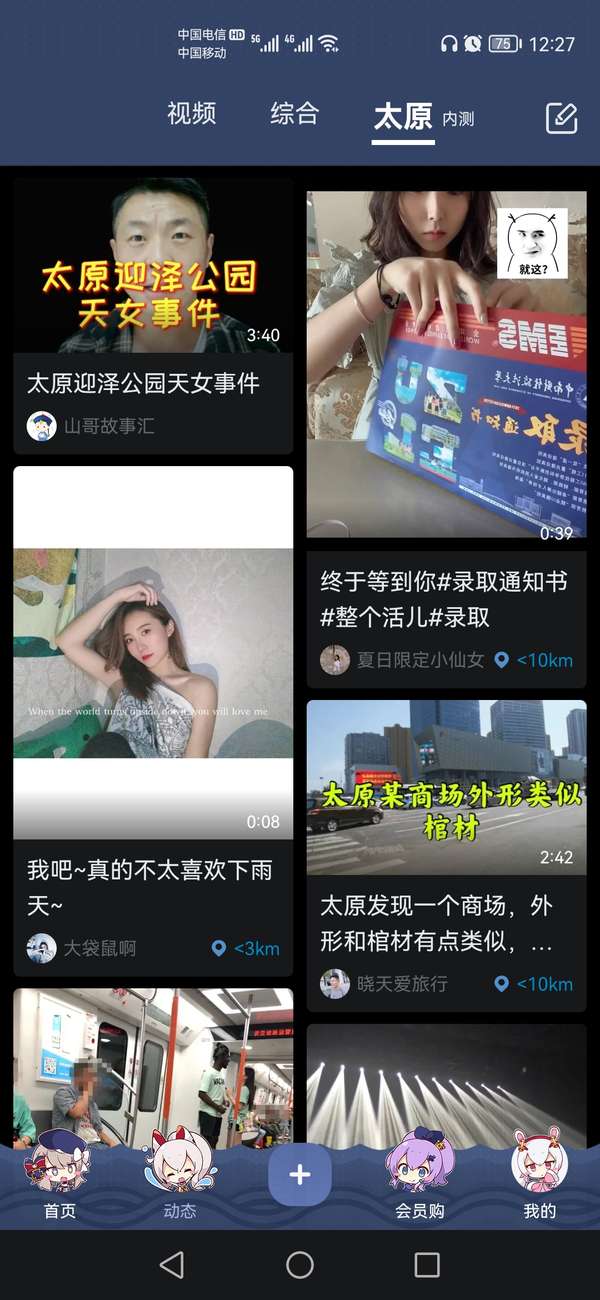Tap the system home button
Screen dimensions: 600x1300
pos(300,1265)
